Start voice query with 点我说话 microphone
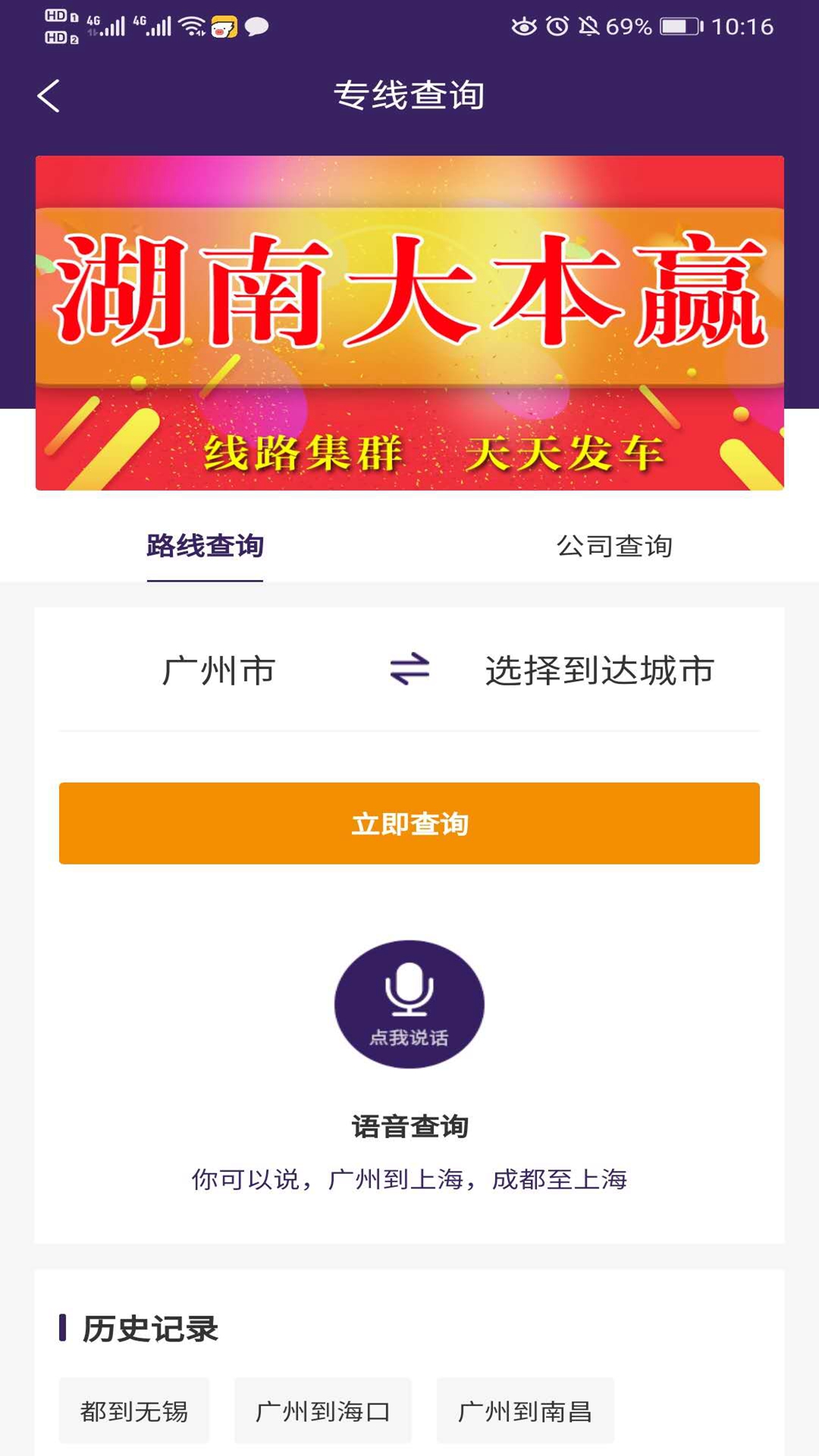Image resolution: width=819 pixels, height=1456 pixels. 409,1004
